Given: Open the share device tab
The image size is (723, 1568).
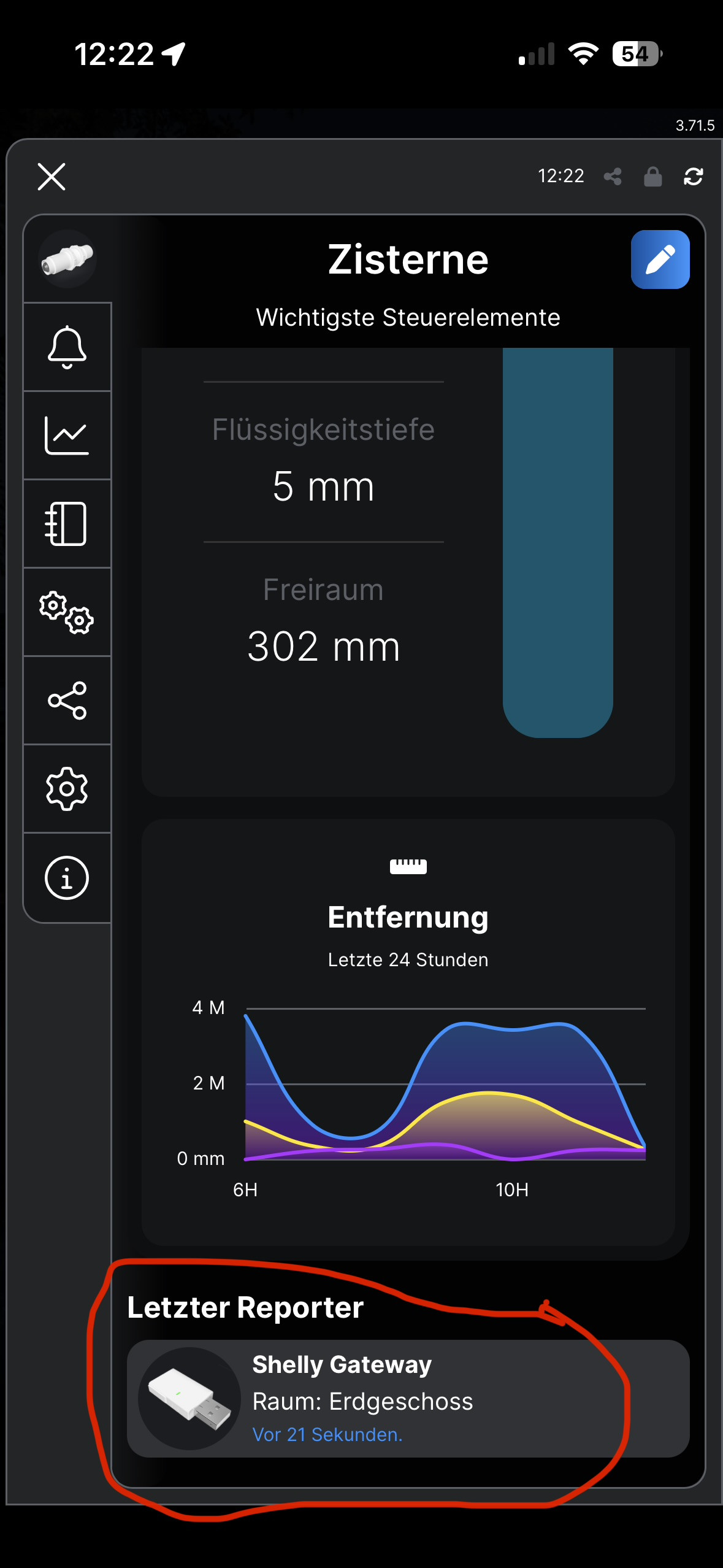Looking at the screenshot, I should point(67,701).
